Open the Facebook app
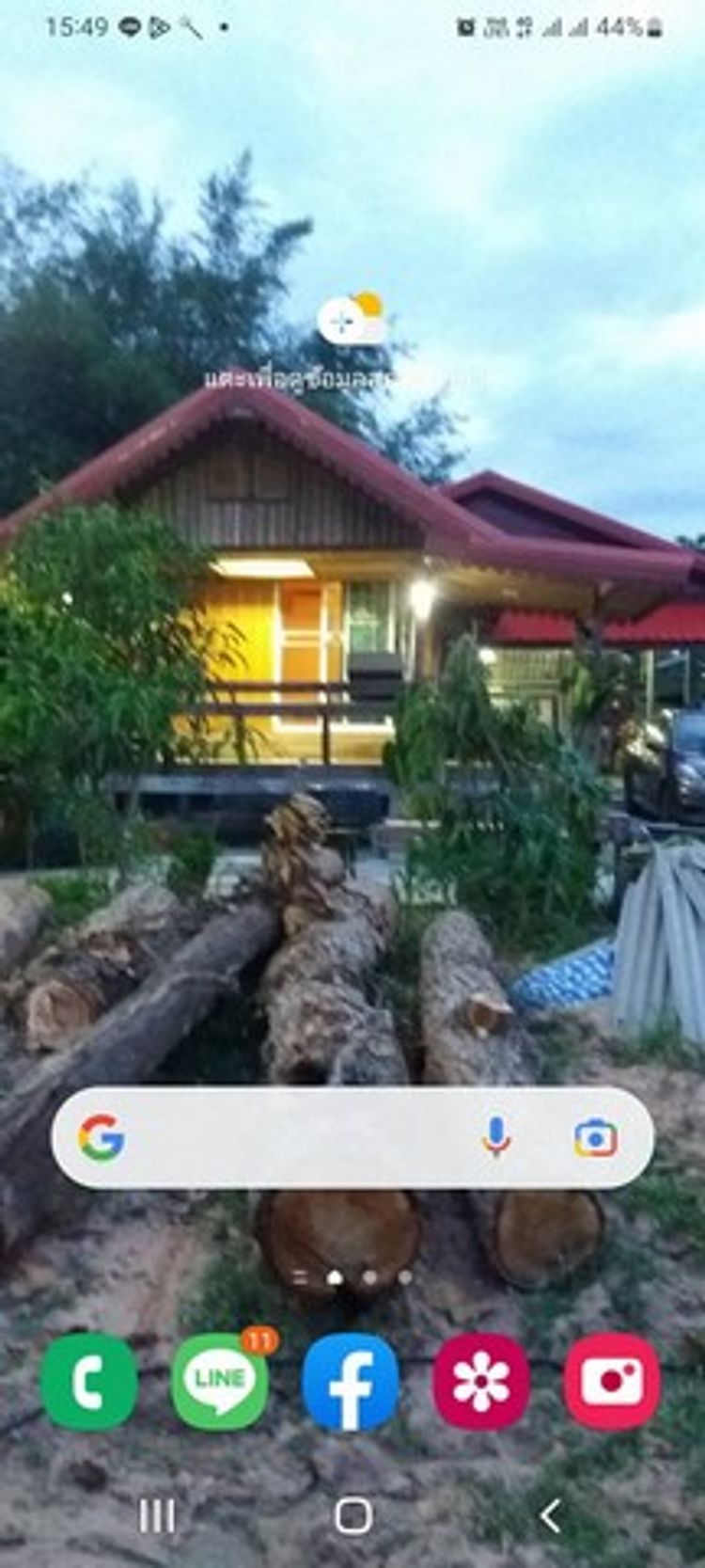Viewport: 705px width, 1568px height. coord(351,1383)
